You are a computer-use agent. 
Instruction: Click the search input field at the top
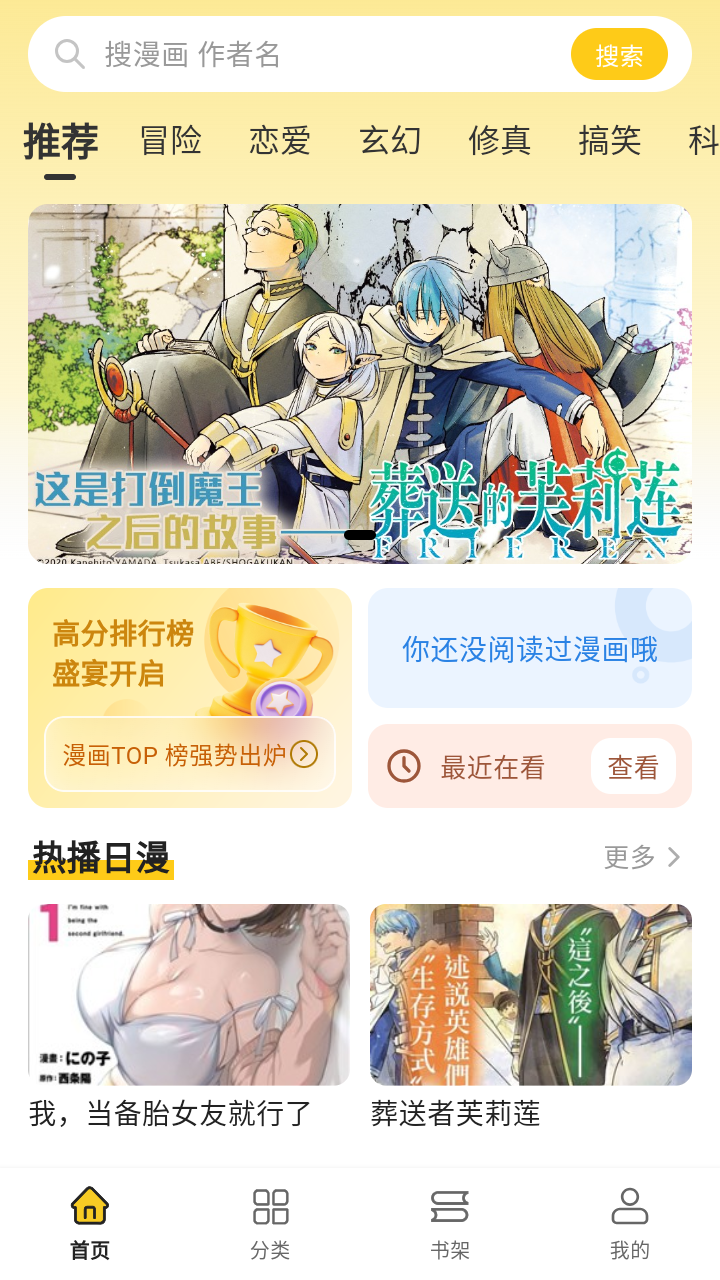300,53
